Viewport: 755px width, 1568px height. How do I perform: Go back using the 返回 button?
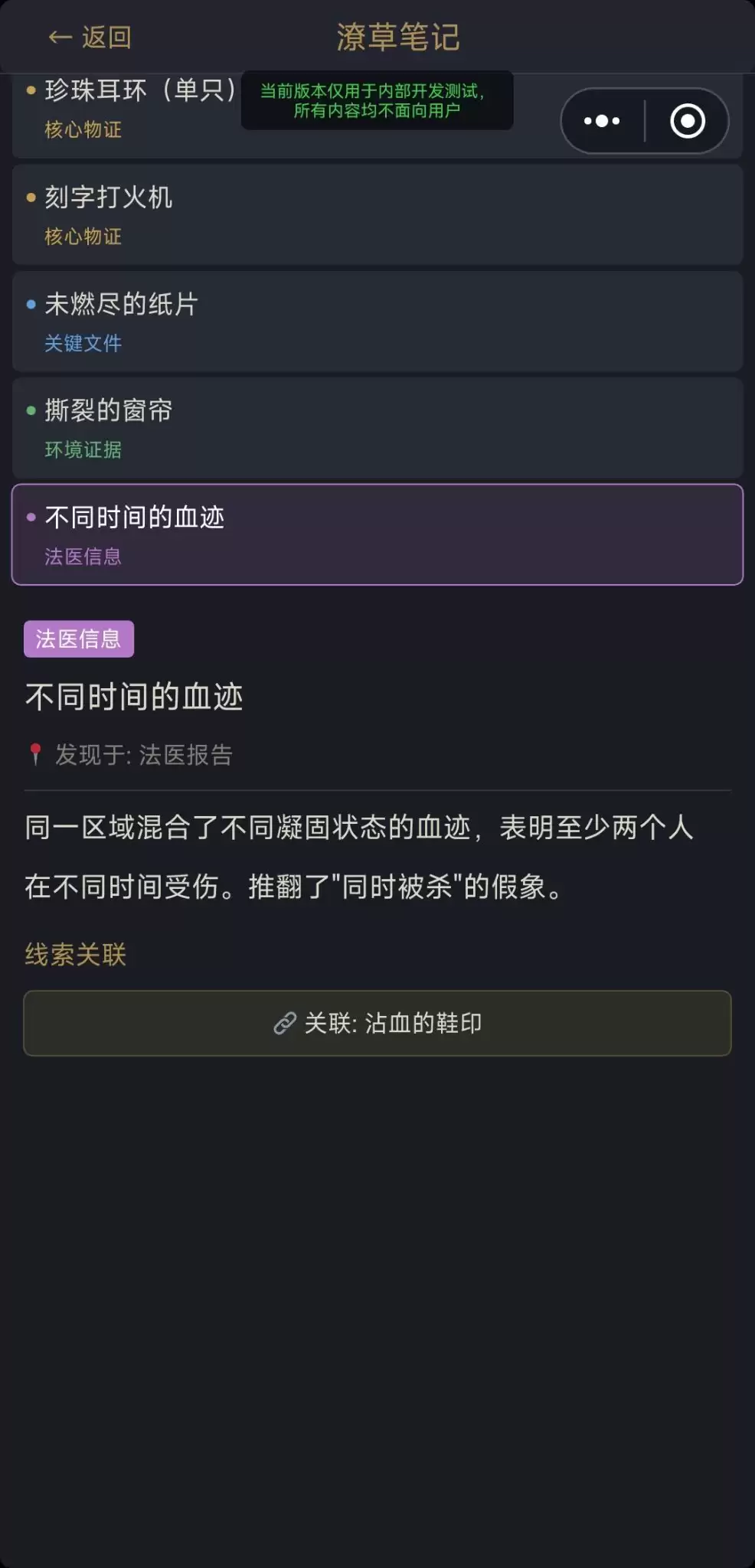click(x=90, y=37)
